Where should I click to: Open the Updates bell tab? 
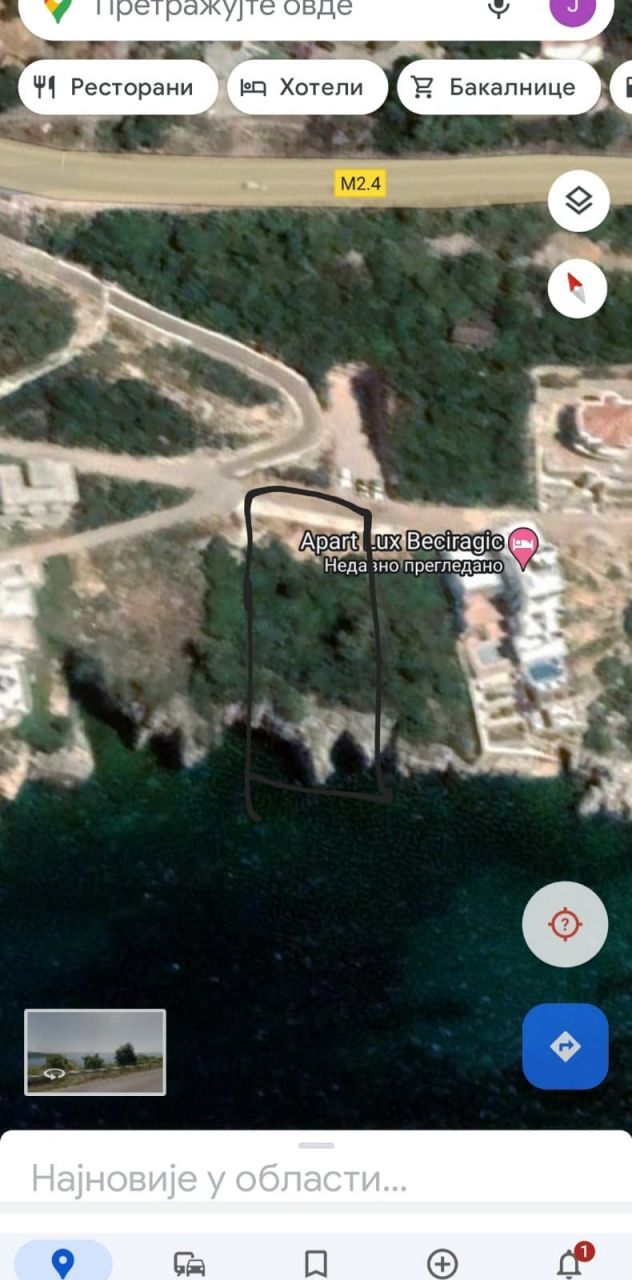[x=569, y=1263]
